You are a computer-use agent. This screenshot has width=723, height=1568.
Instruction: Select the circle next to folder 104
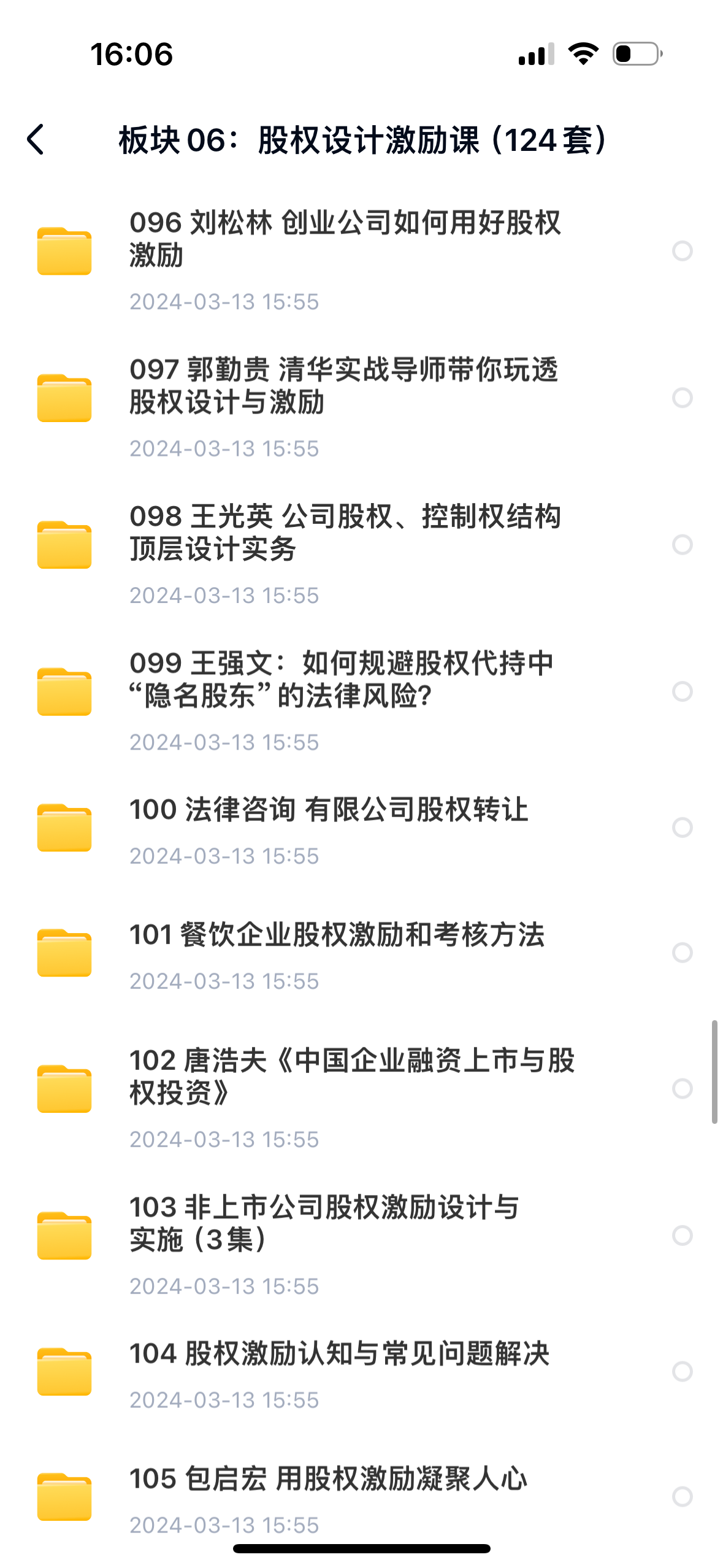[682, 1371]
